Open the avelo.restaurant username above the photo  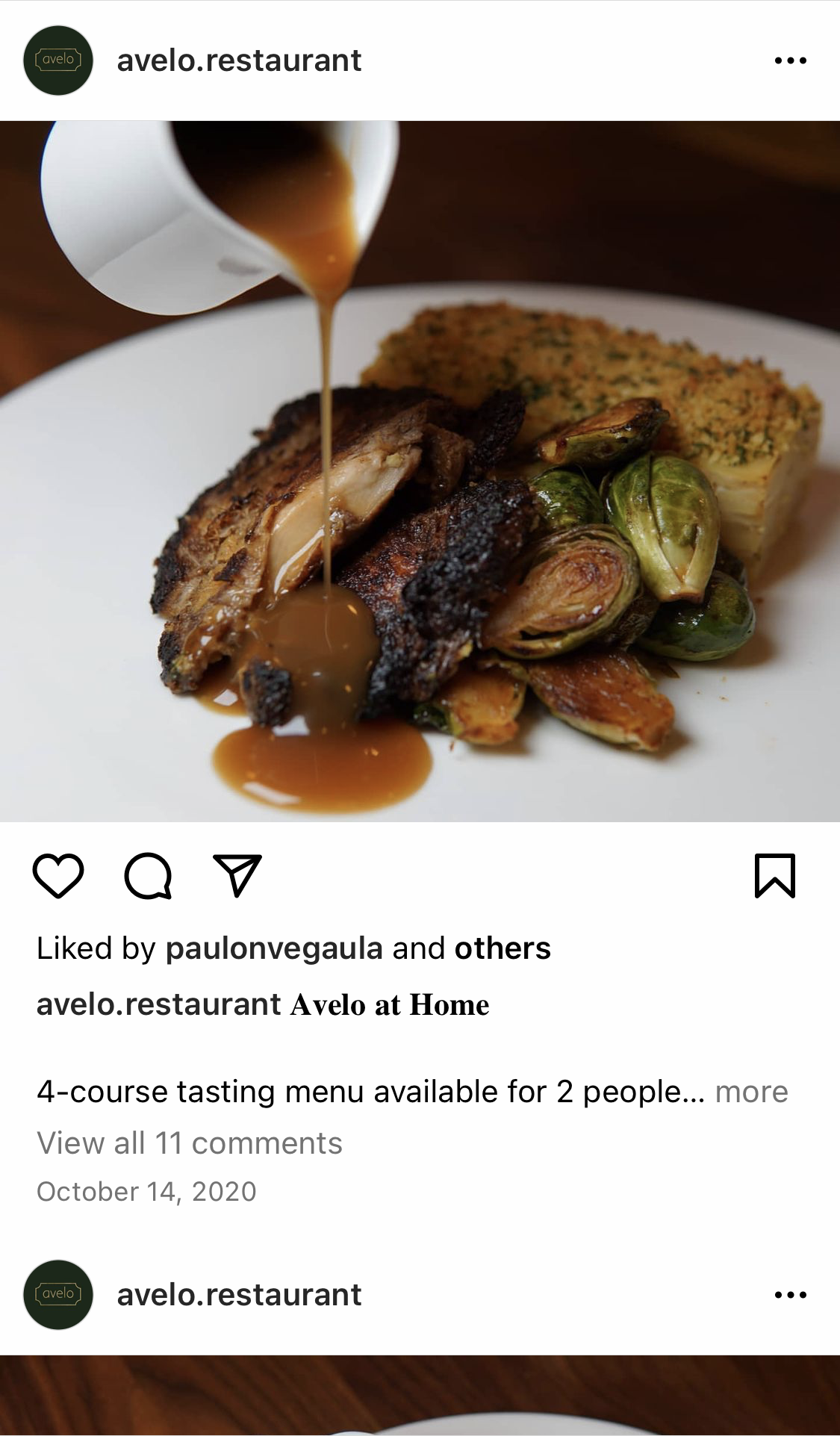pyautogui.click(x=238, y=60)
